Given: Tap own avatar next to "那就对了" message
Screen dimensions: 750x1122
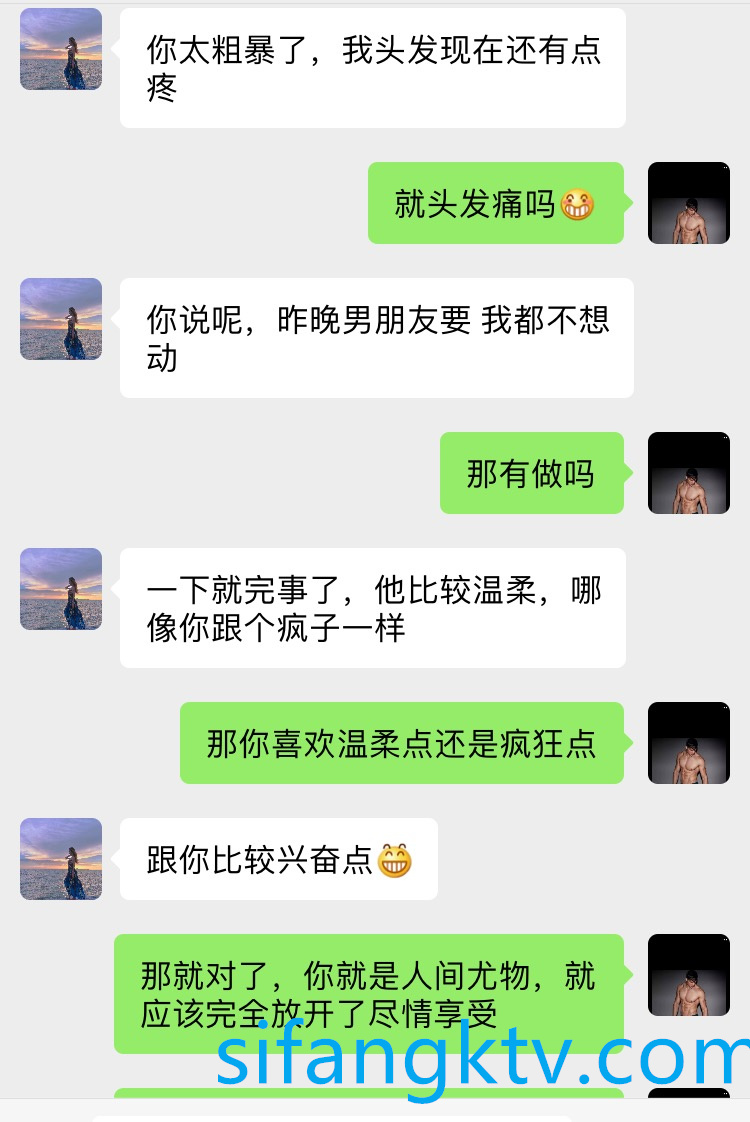Looking at the screenshot, I should pos(689,975).
